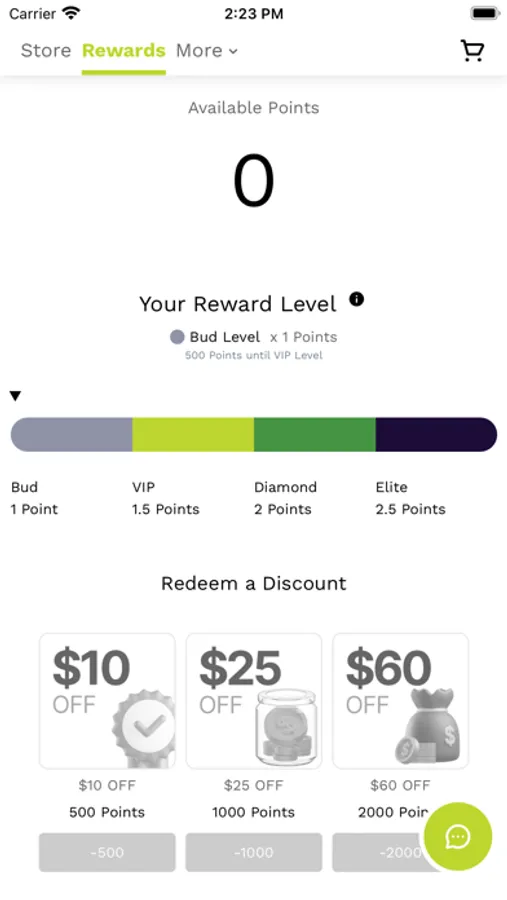This screenshot has width=507, height=900.
Task: Open the $10 OFF discount card
Action: coord(107,700)
